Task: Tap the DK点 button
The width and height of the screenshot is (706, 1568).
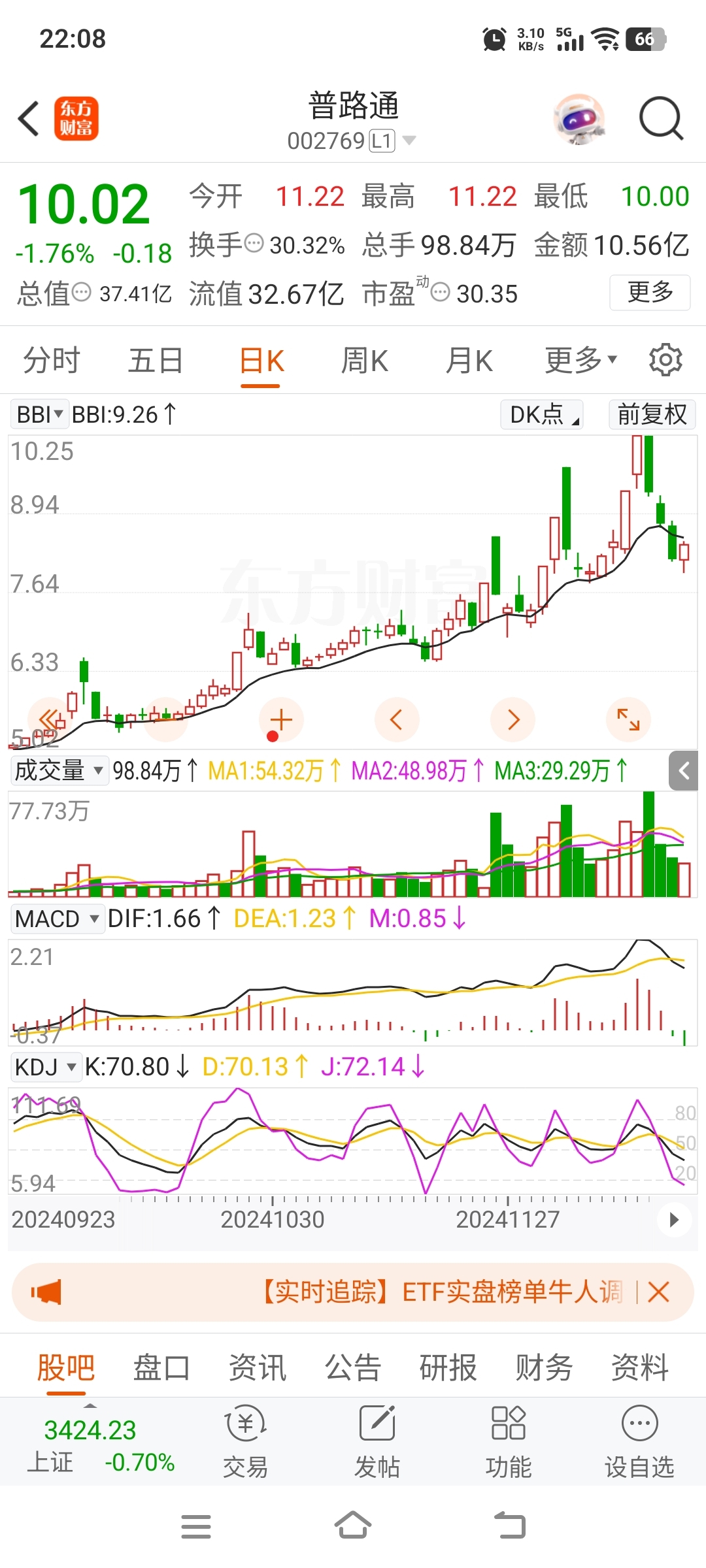Action: pos(542,414)
